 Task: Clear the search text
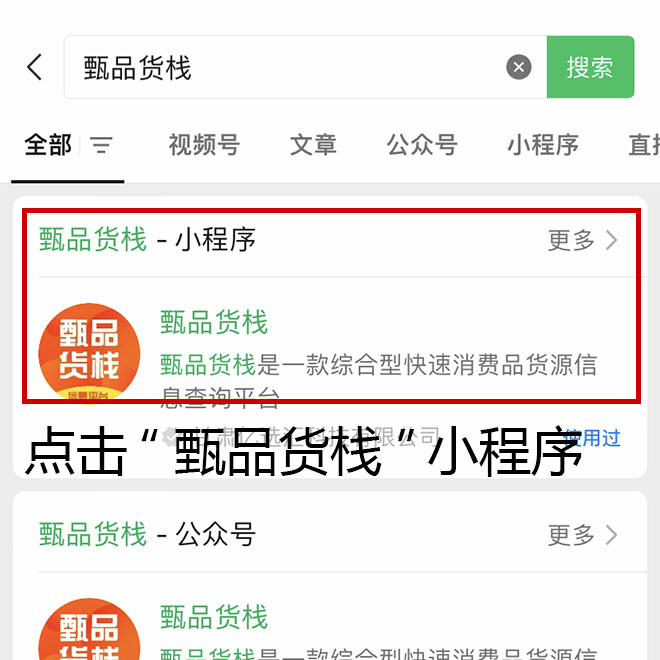pyautogui.click(x=518, y=67)
